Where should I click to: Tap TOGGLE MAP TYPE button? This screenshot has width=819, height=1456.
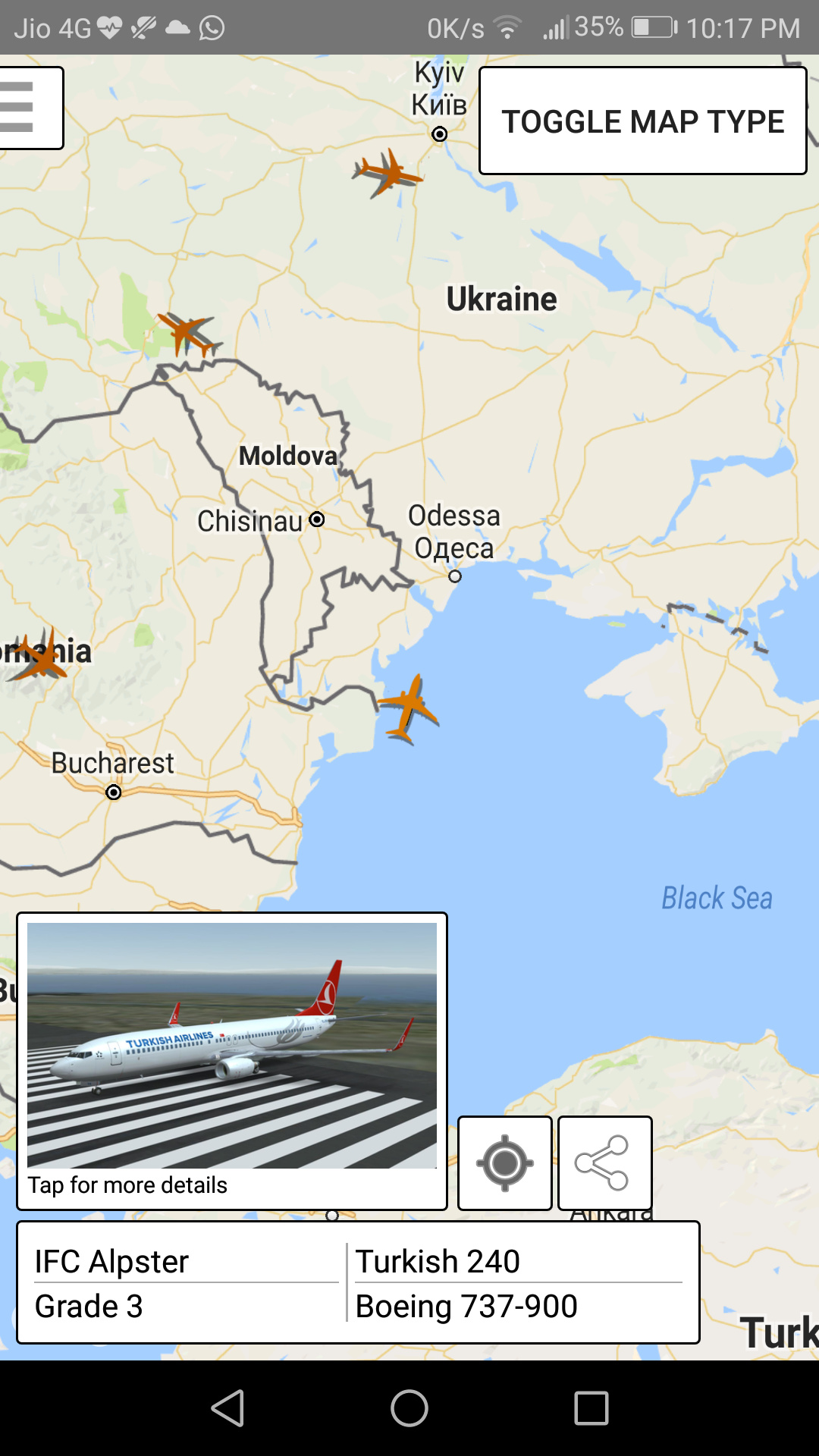642,121
